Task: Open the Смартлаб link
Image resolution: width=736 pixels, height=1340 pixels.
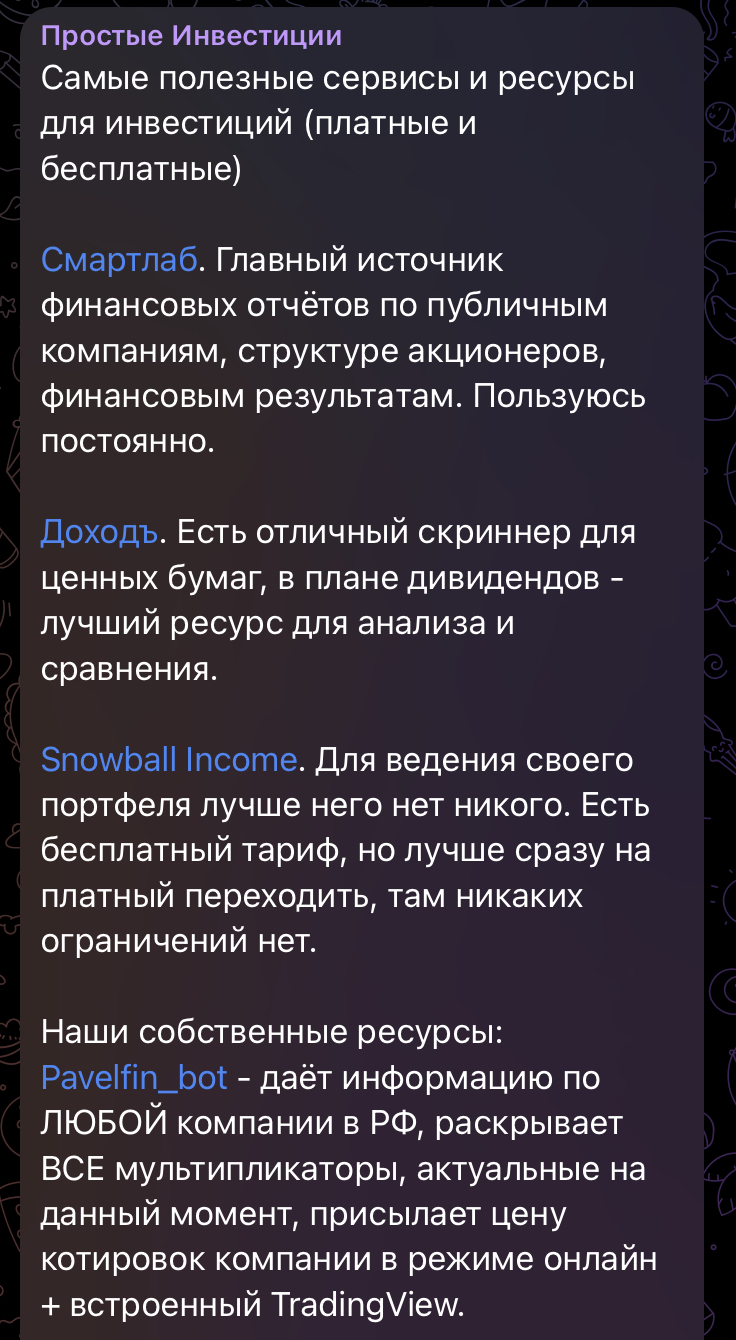Action: coord(119,261)
